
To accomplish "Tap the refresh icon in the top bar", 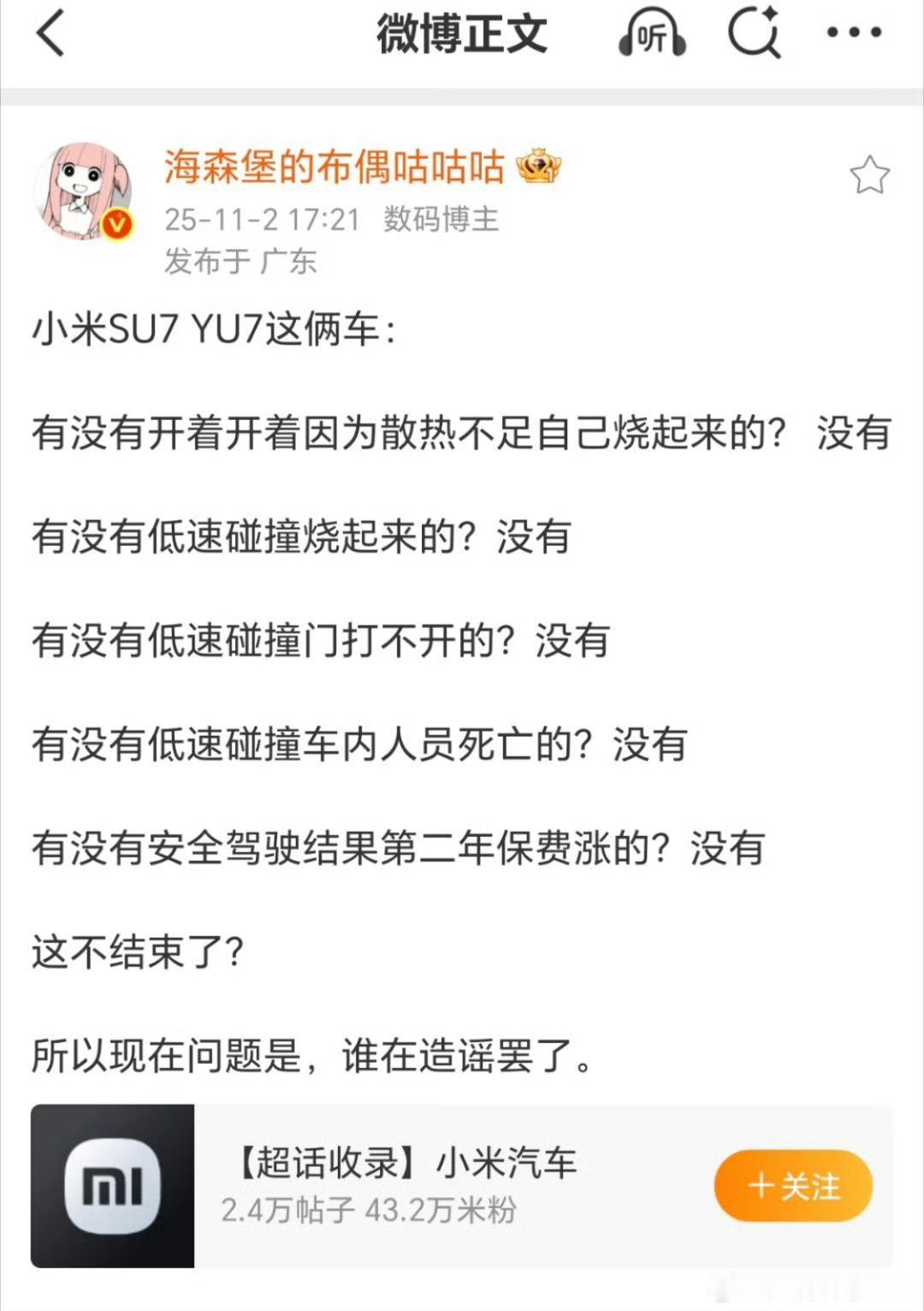I will point(756,33).
